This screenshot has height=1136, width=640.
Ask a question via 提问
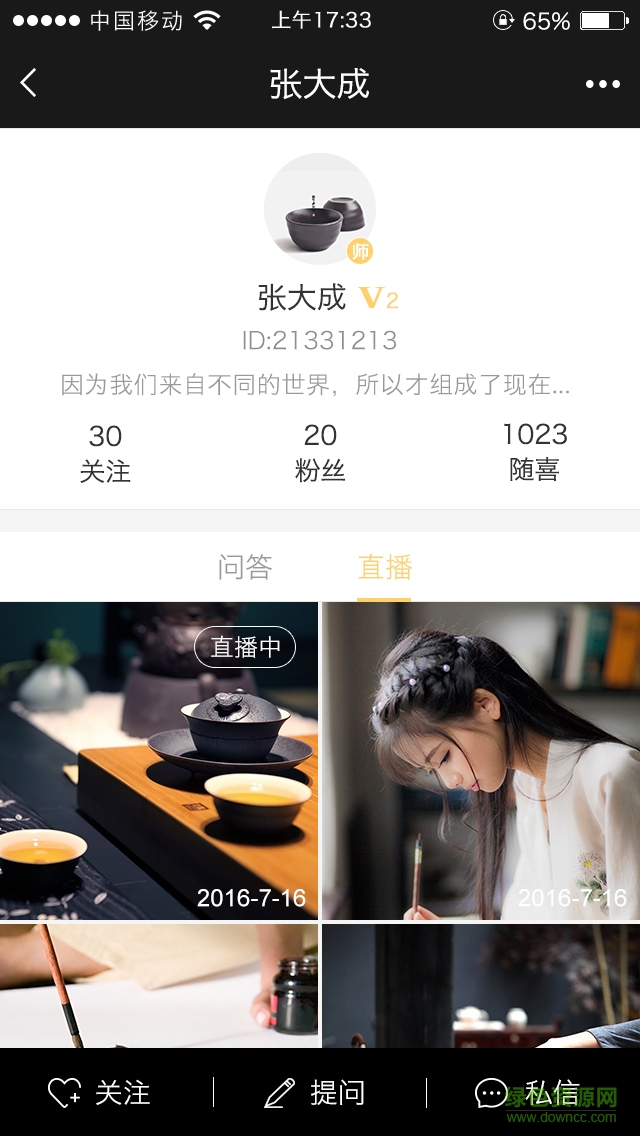315,1092
